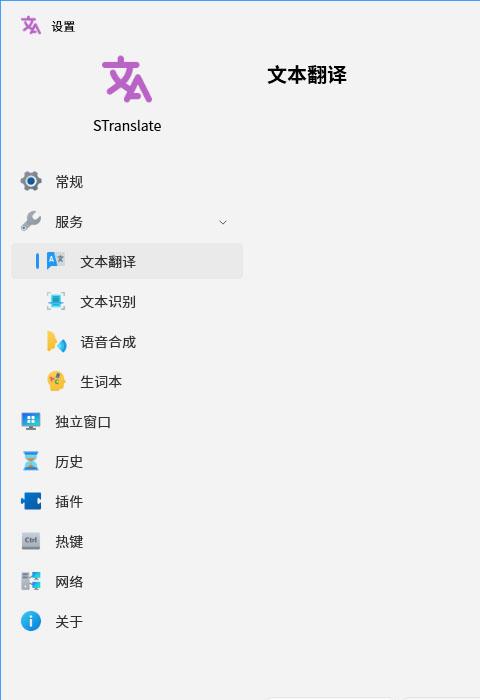Show the 关于 about page
Screen dimensions: 480x700
[127, 621]
